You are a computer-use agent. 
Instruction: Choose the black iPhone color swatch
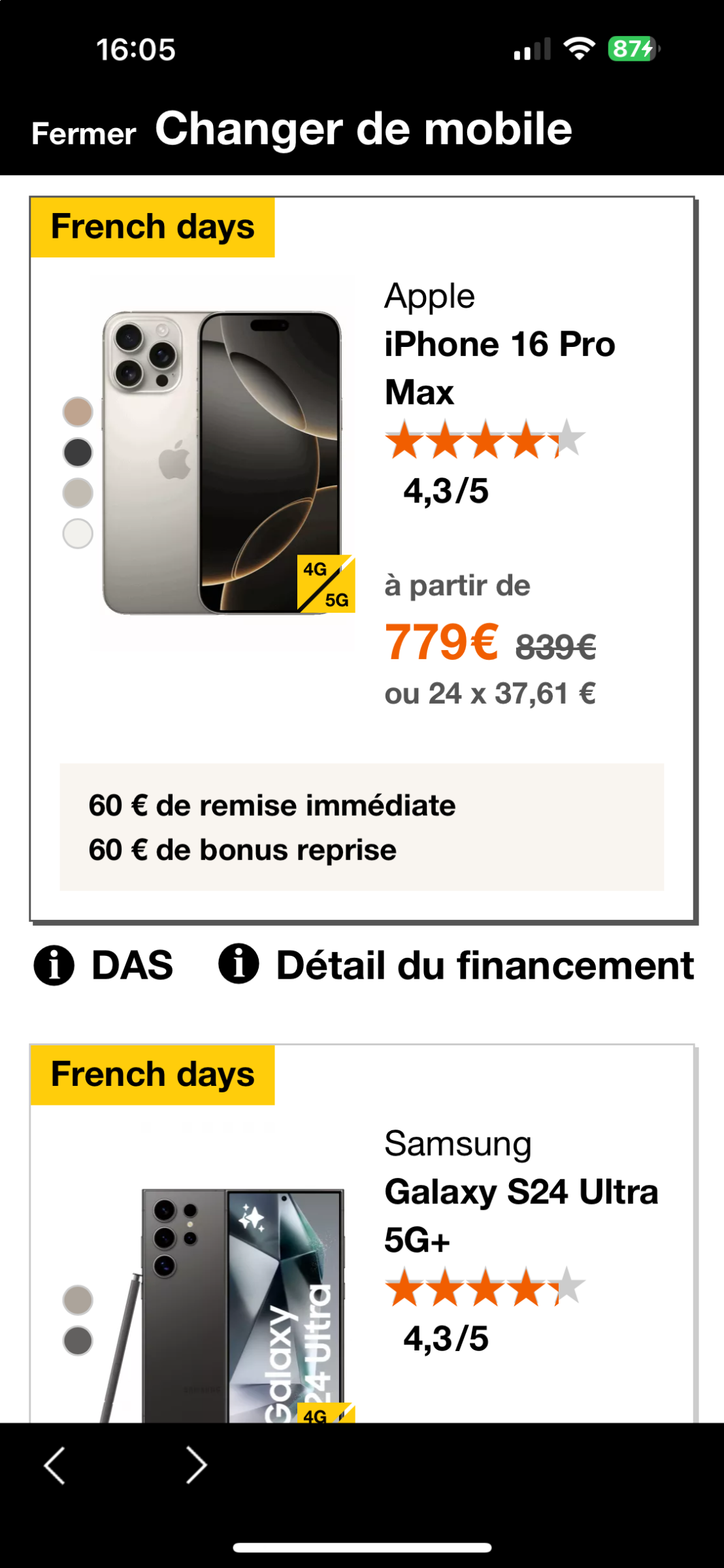click(x=78, y=453)
